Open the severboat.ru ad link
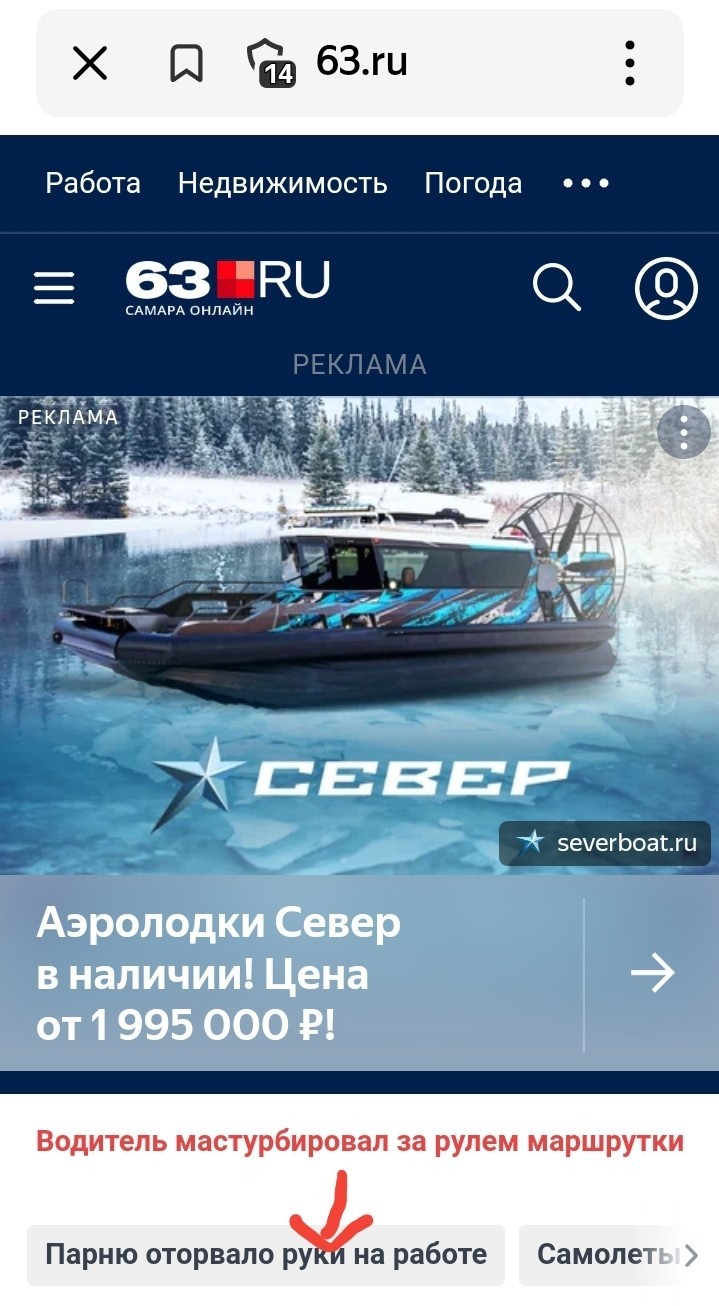Screen dimensions: 719x1306 pos(606,843)
